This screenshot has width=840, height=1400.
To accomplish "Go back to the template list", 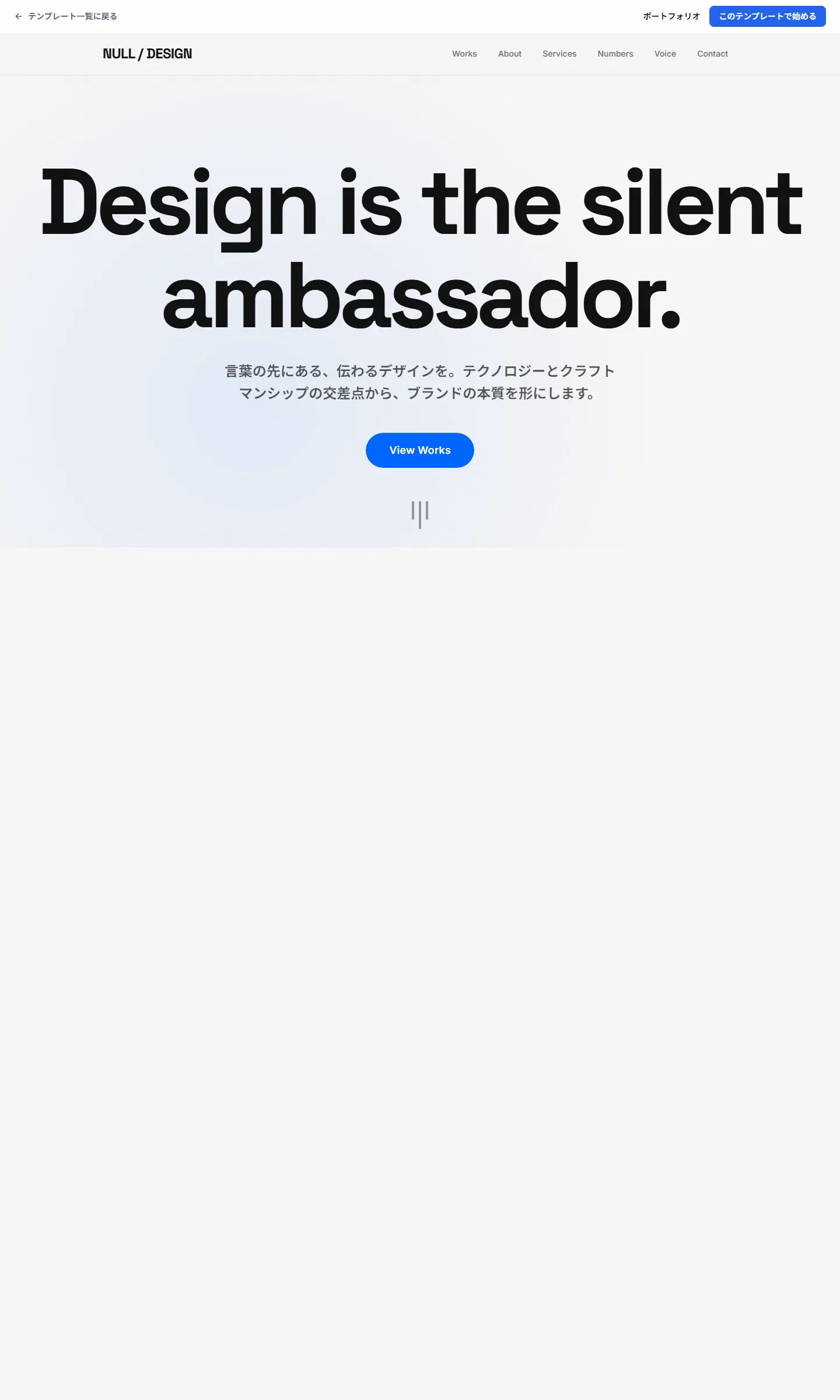I will click(66, 16).
